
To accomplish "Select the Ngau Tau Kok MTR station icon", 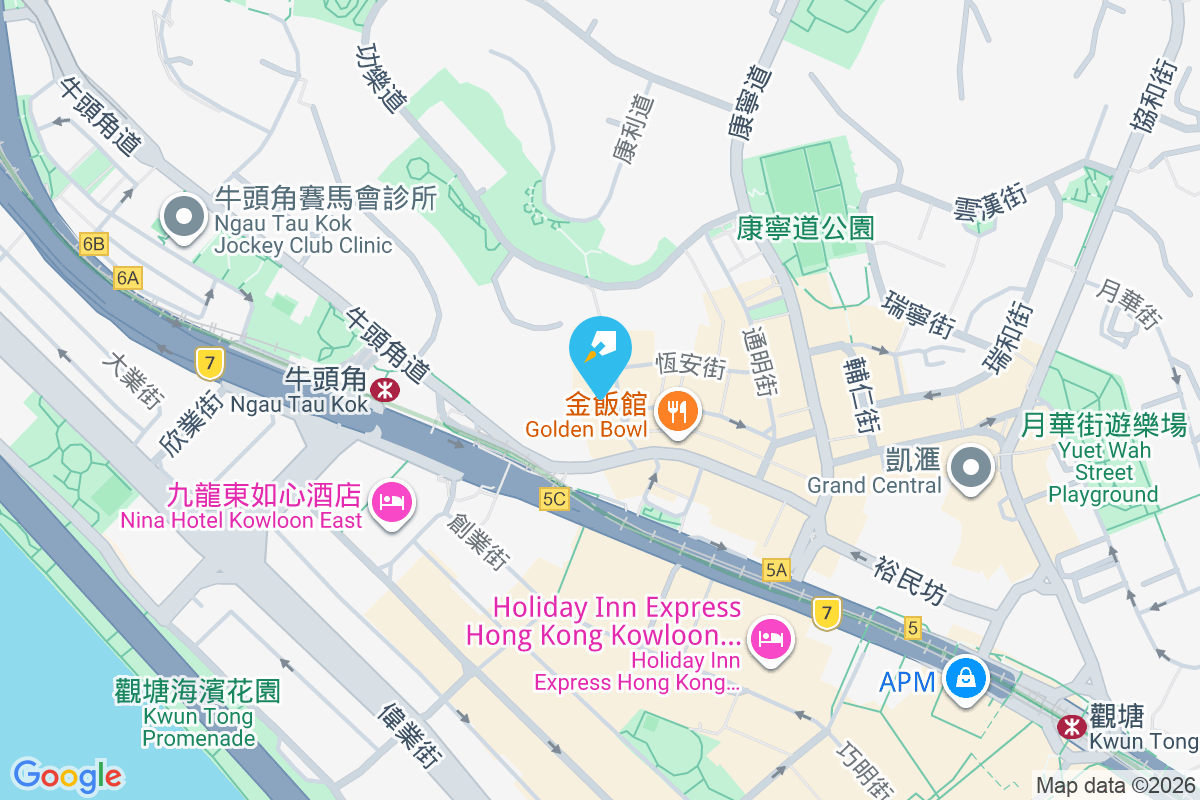I will click(x=383, y=389).
